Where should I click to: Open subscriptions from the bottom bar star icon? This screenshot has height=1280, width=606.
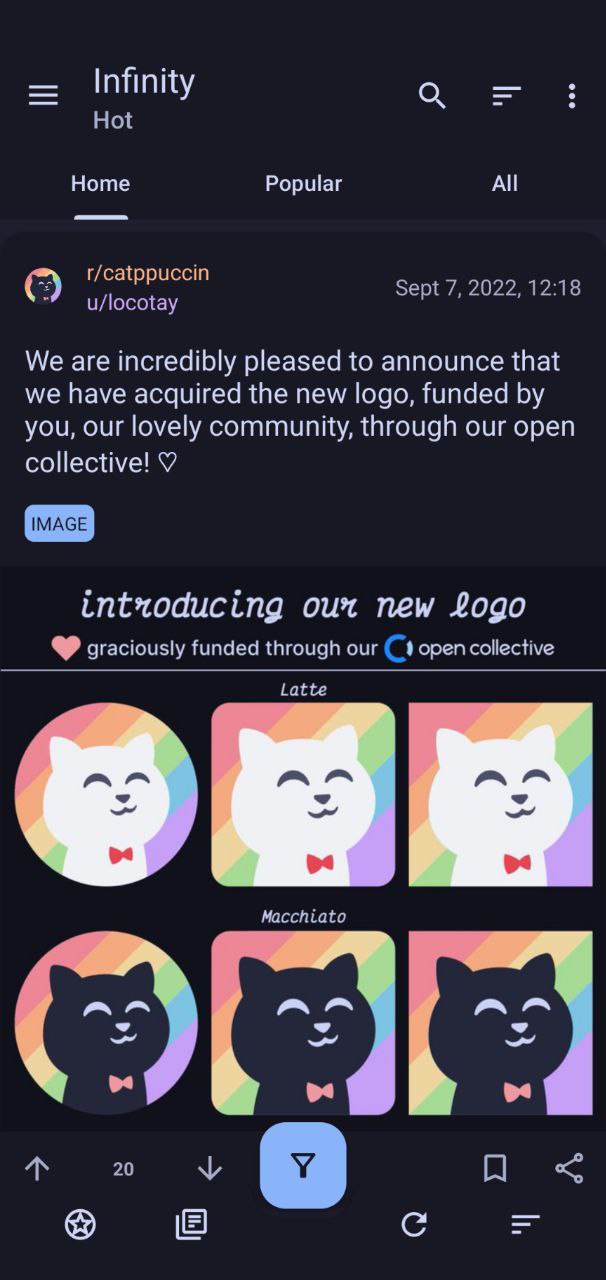(80, 1224)
